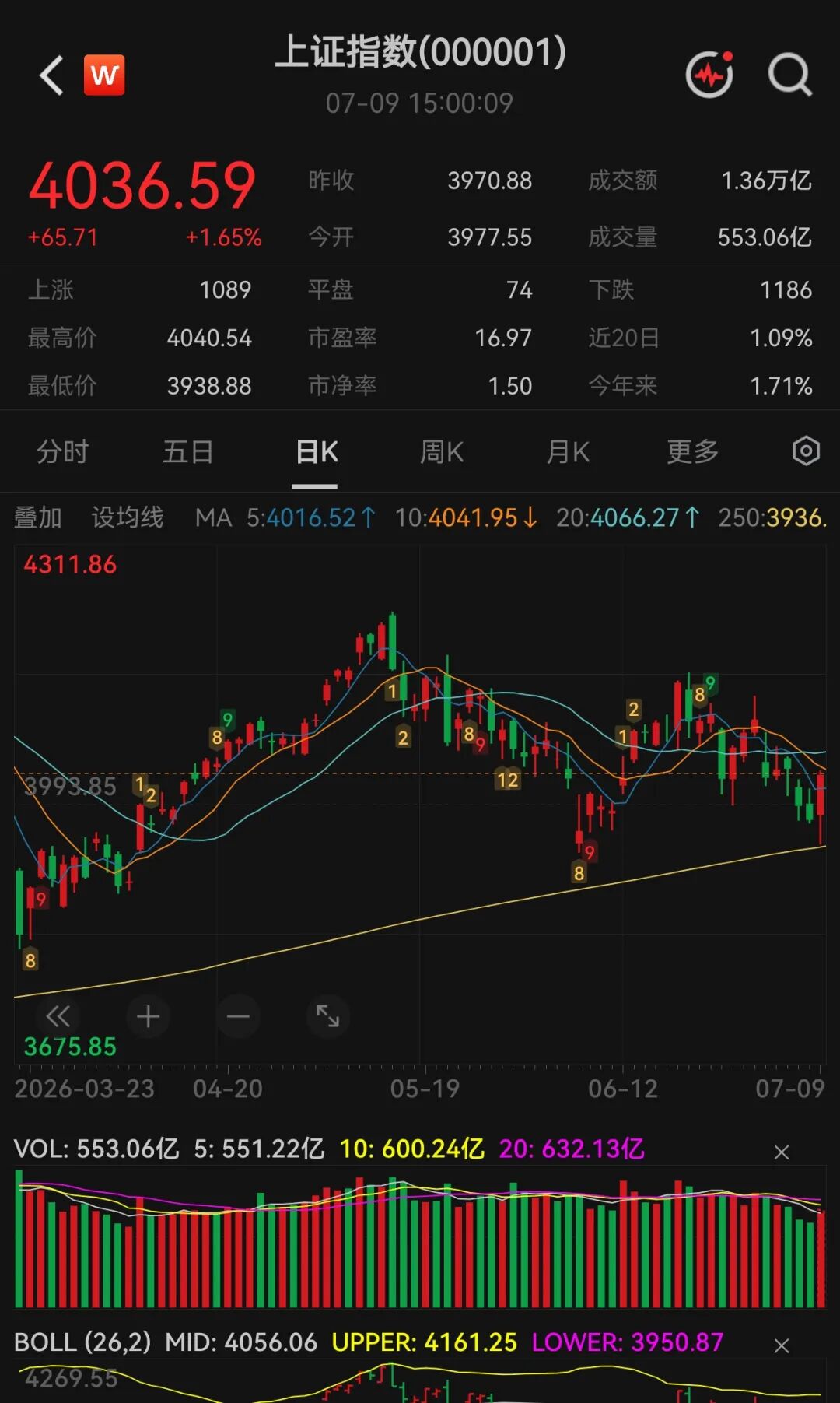This screenshot has width=840, height=1403.
Task: Tap the red W icon
Action: coord(104,75)
